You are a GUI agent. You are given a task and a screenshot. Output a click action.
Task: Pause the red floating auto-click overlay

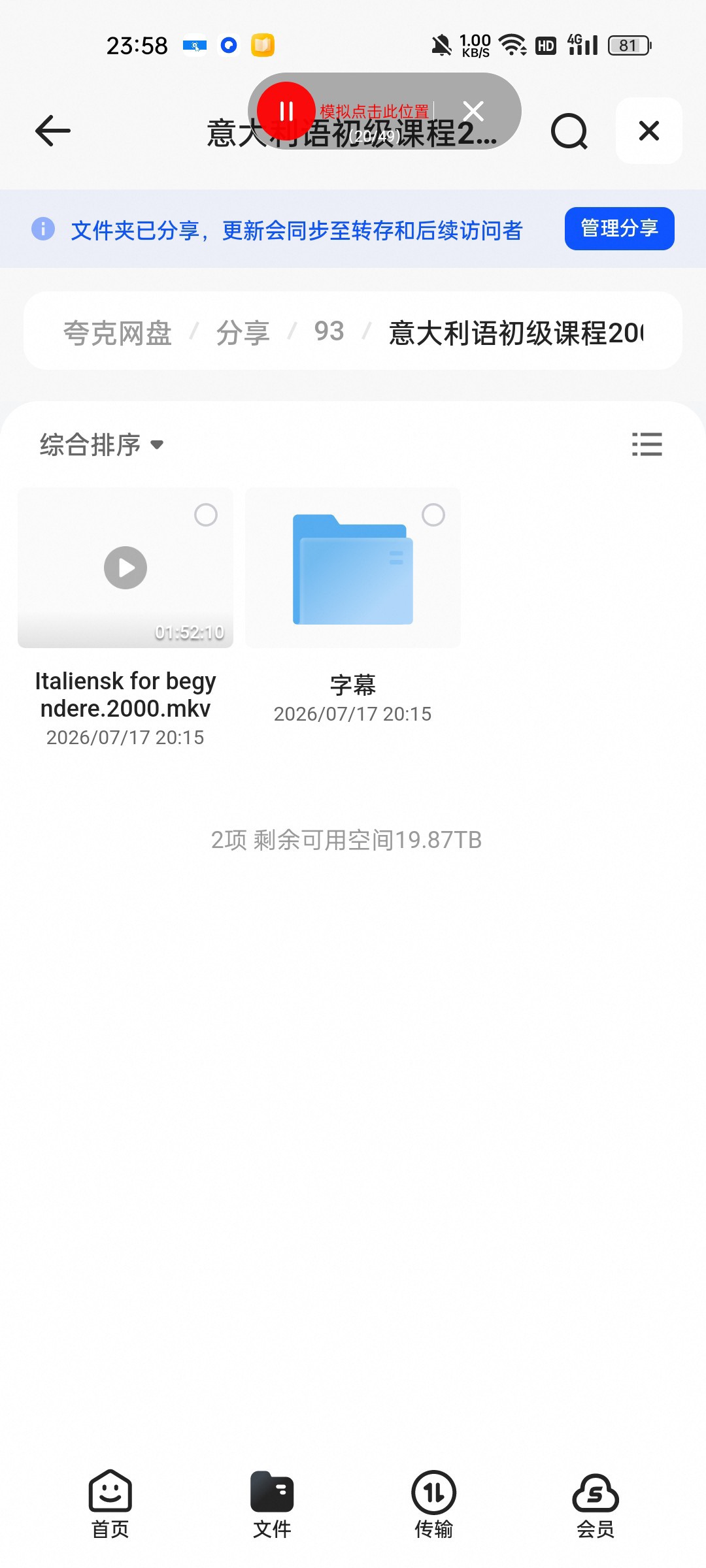[x=286, y=111]
